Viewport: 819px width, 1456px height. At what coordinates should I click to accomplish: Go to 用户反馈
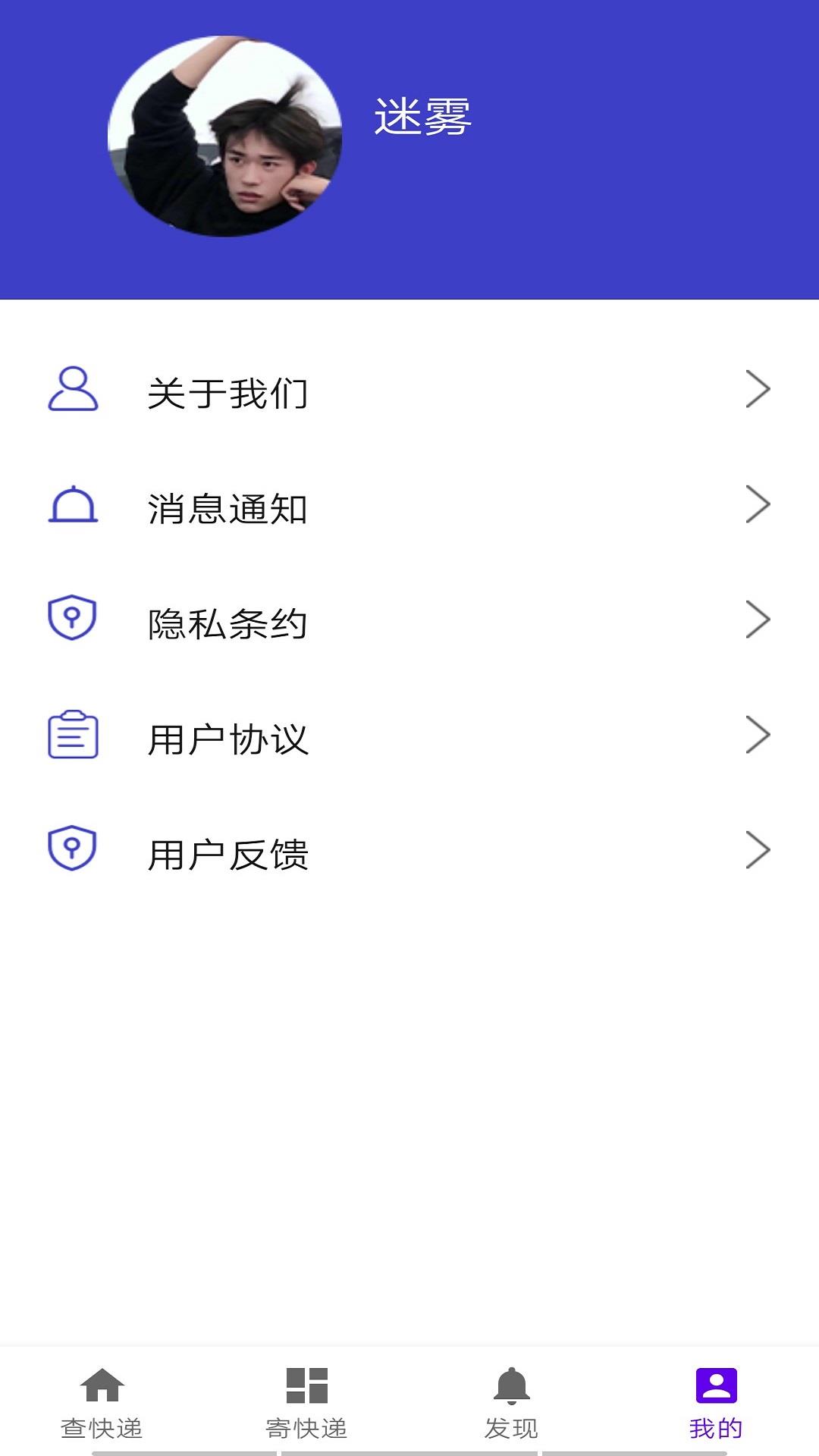(x=409, y=851)
